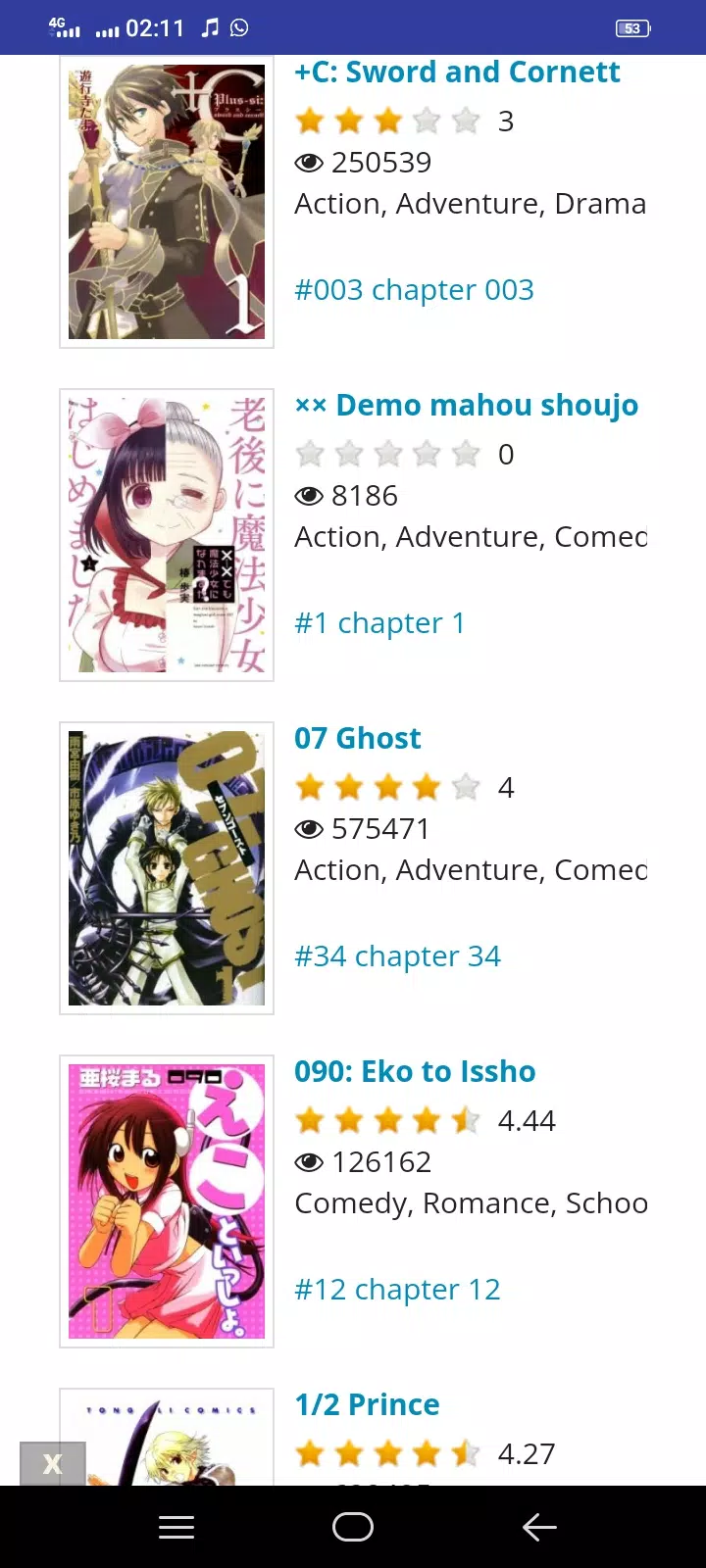Screen dimensions: 706x1568
Task: Open the #1 chapter 1 link
Action: click(x=379, y=623)
